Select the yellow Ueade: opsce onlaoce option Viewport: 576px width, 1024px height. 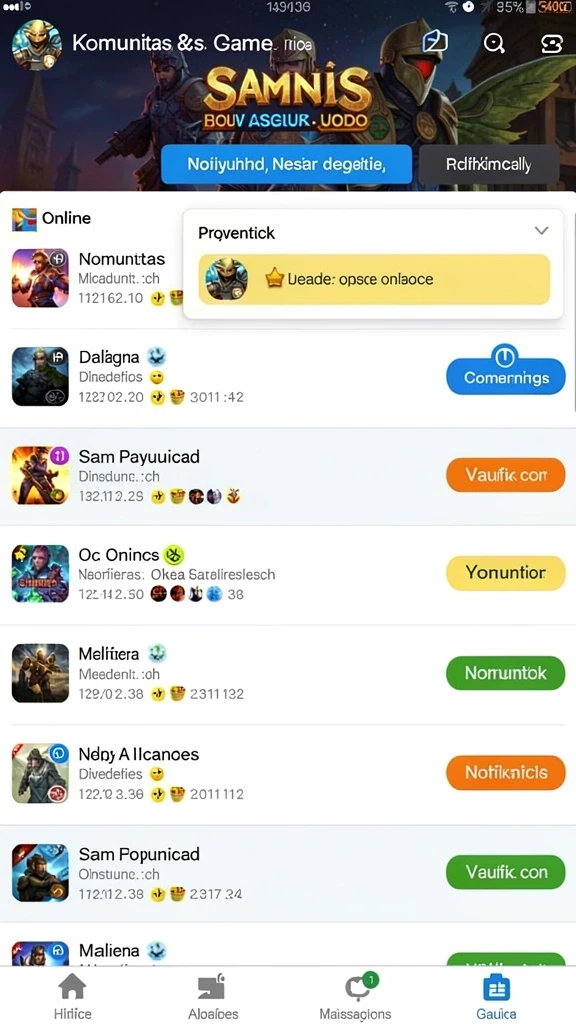pos(374,279)
